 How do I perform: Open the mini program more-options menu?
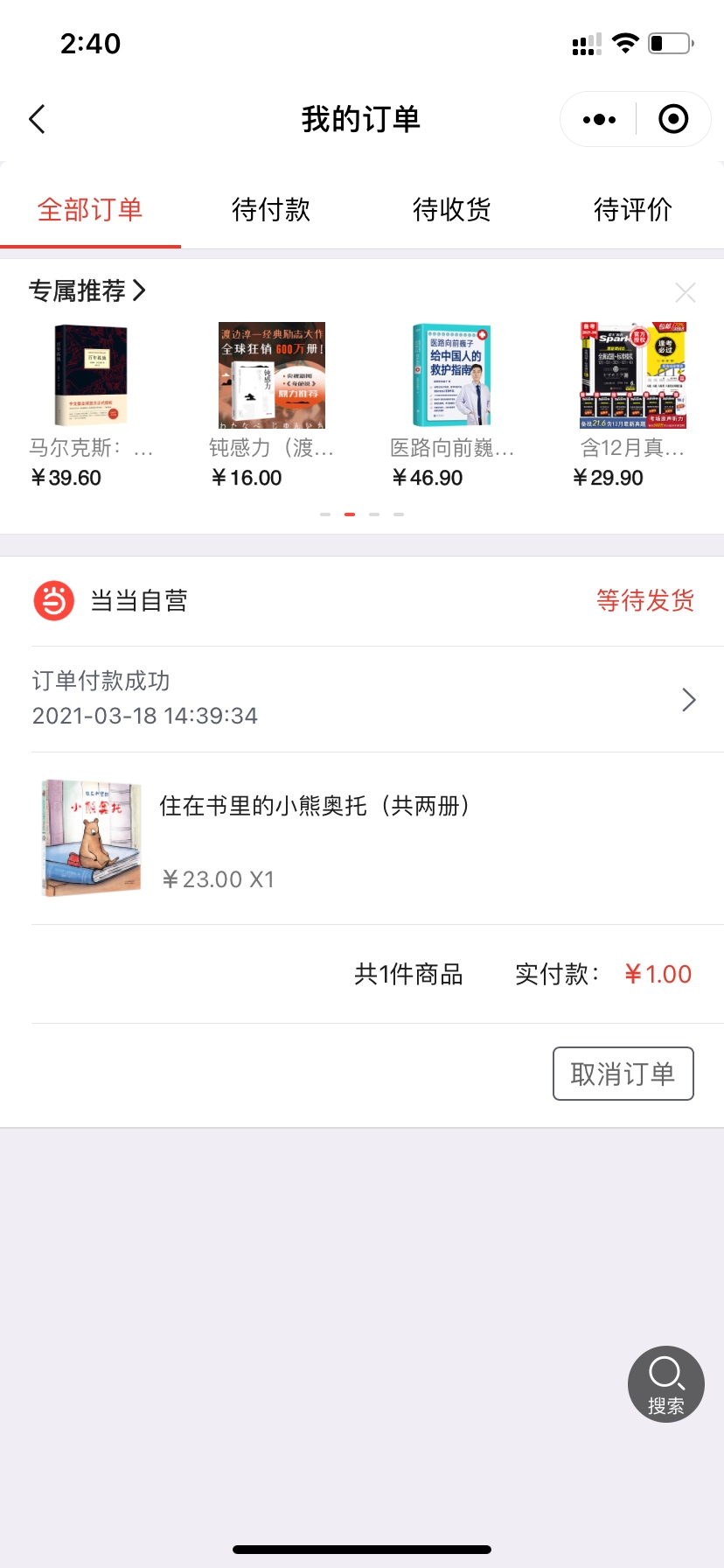[x=599, y=119]
